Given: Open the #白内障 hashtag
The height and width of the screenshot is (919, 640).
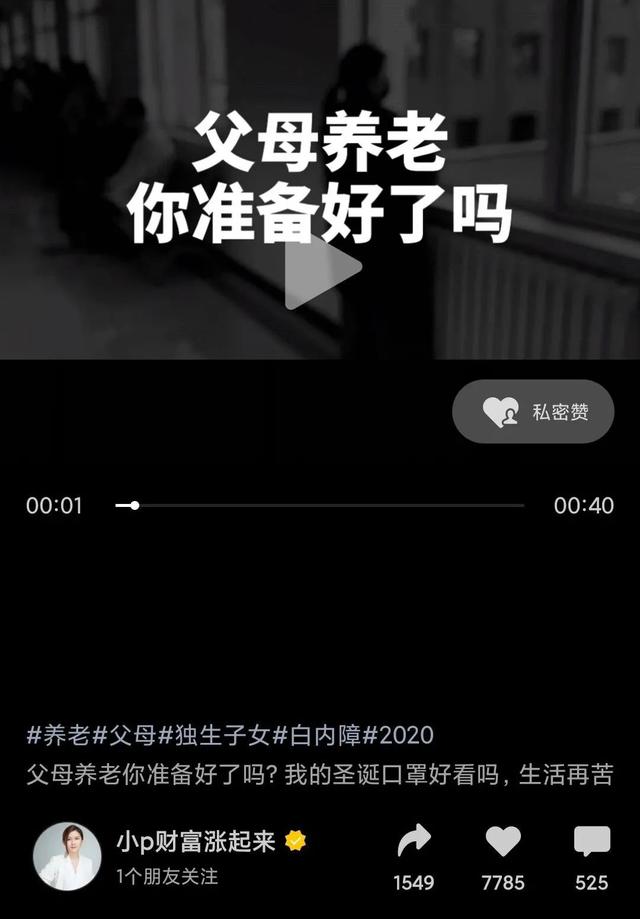Looking at the screenshot, I should click(x=317, y=736).
